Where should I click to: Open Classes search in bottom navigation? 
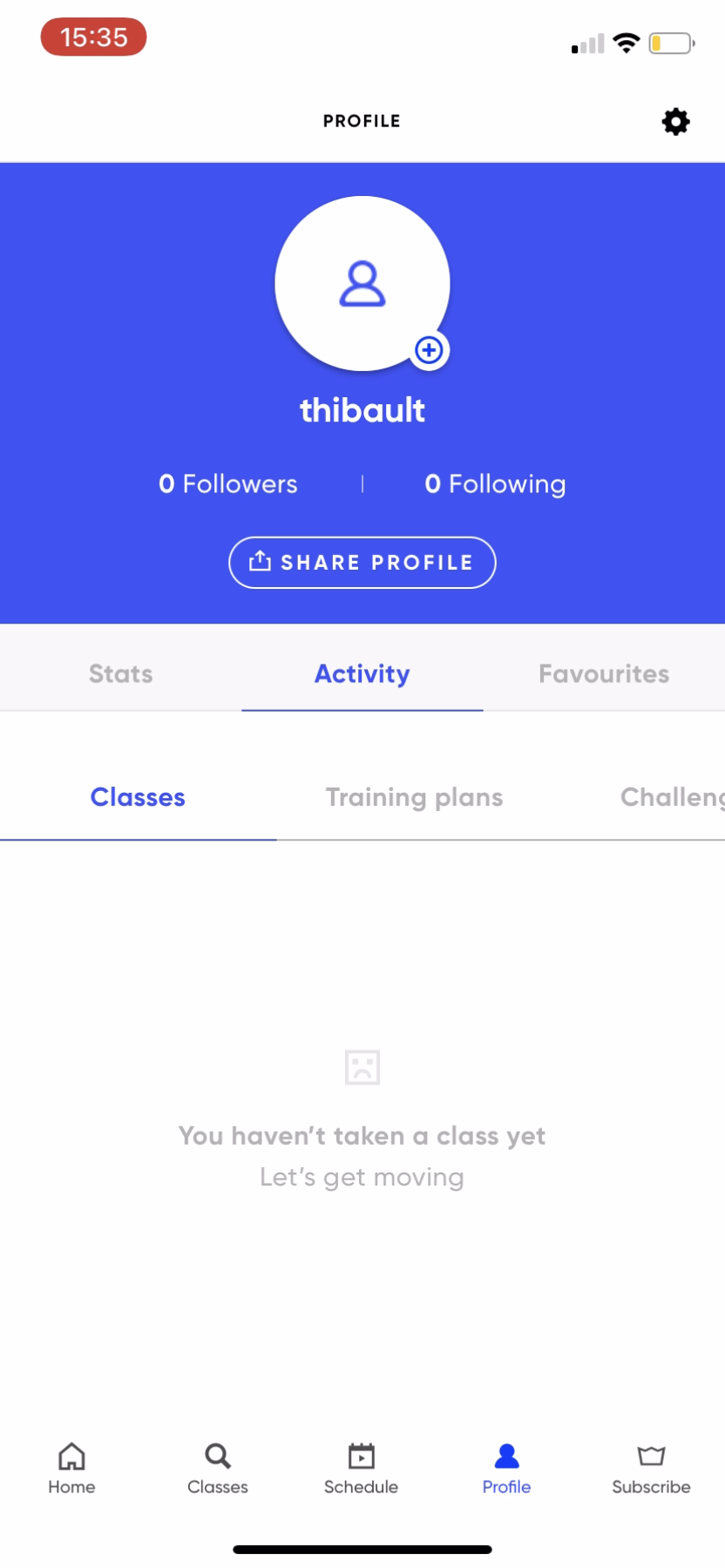point(218,1469)
